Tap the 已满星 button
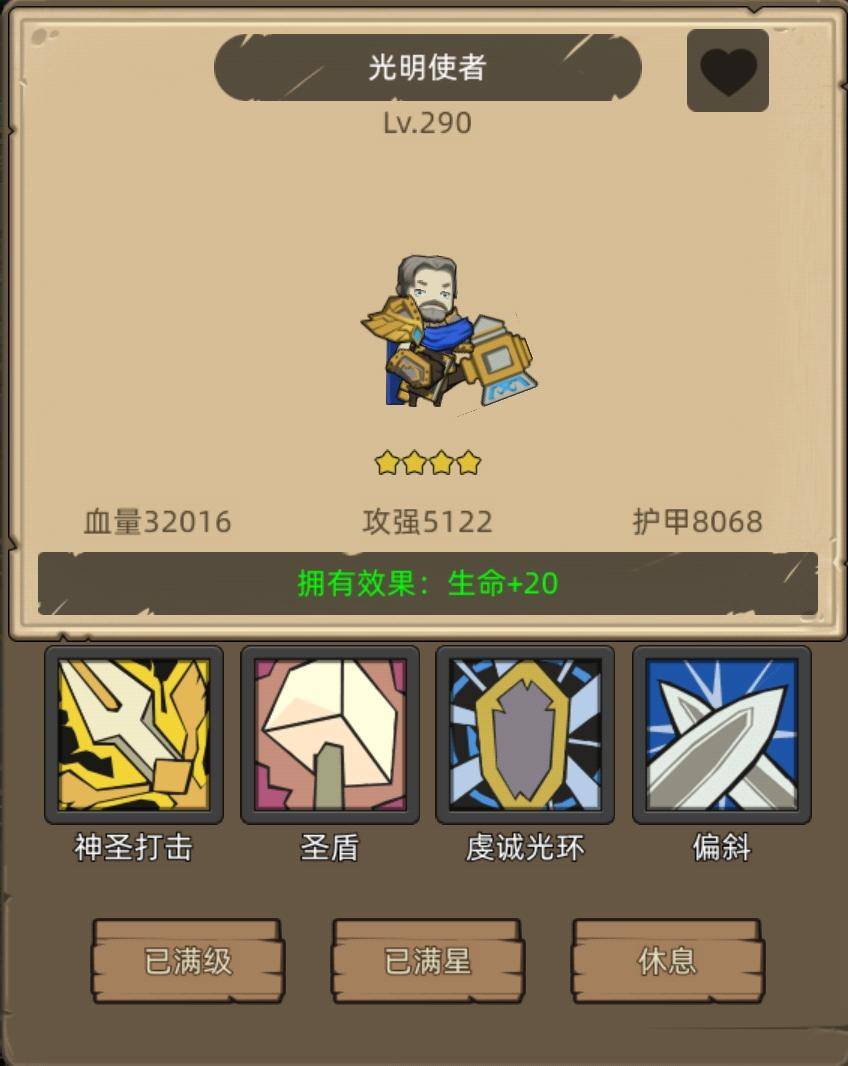The width and height of the screenshot is (848, 1066). coord(427,961)
